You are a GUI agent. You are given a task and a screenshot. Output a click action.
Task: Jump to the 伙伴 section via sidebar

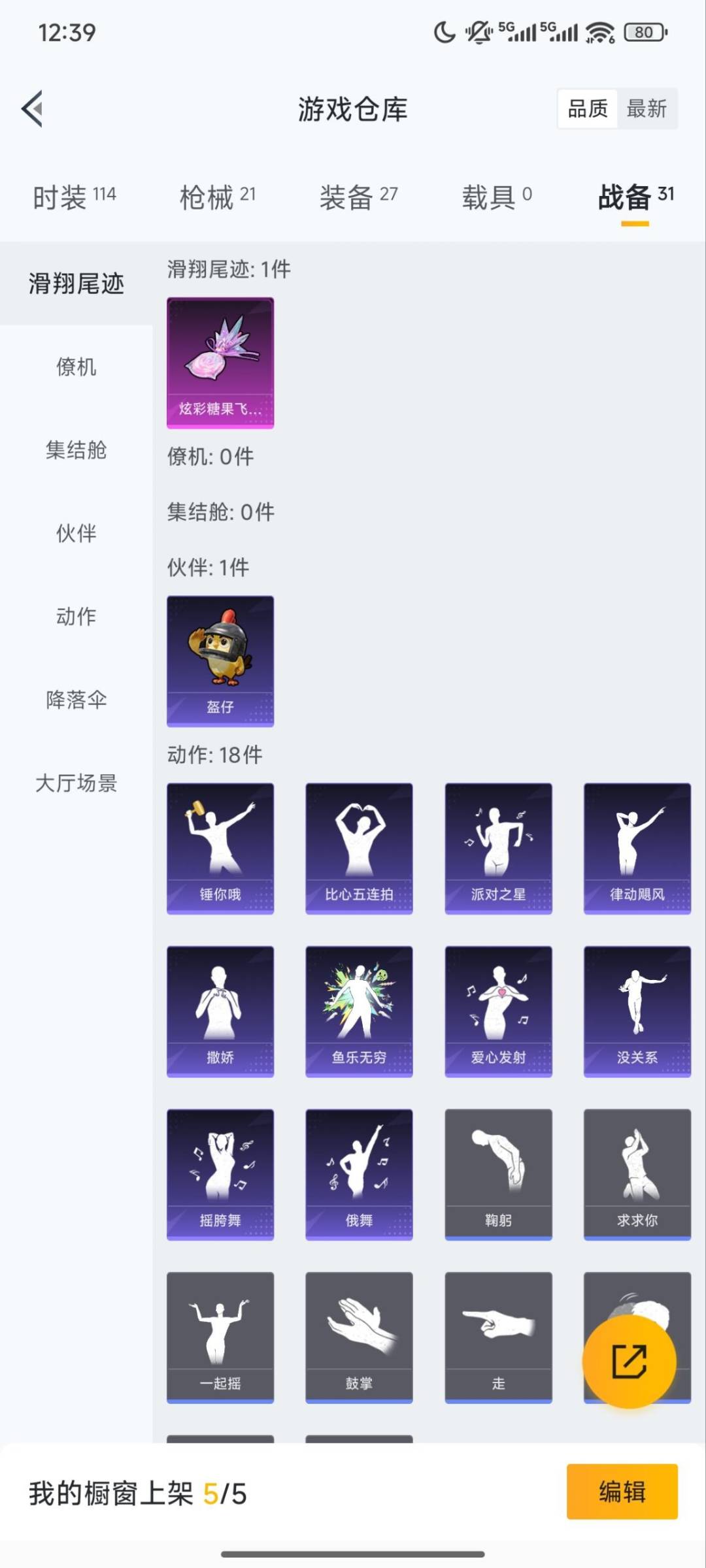76,533
